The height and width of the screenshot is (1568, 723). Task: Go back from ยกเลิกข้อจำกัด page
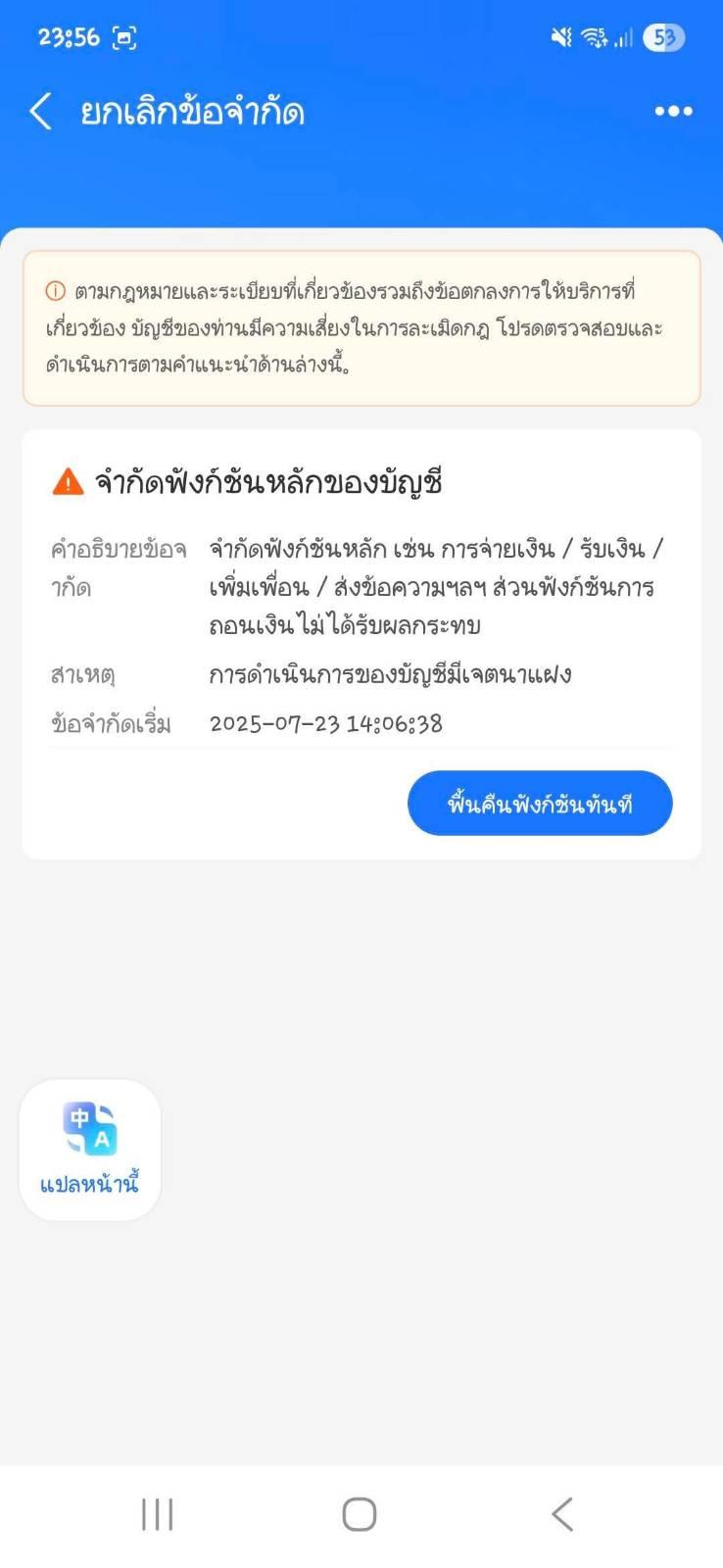coord(40,112)
